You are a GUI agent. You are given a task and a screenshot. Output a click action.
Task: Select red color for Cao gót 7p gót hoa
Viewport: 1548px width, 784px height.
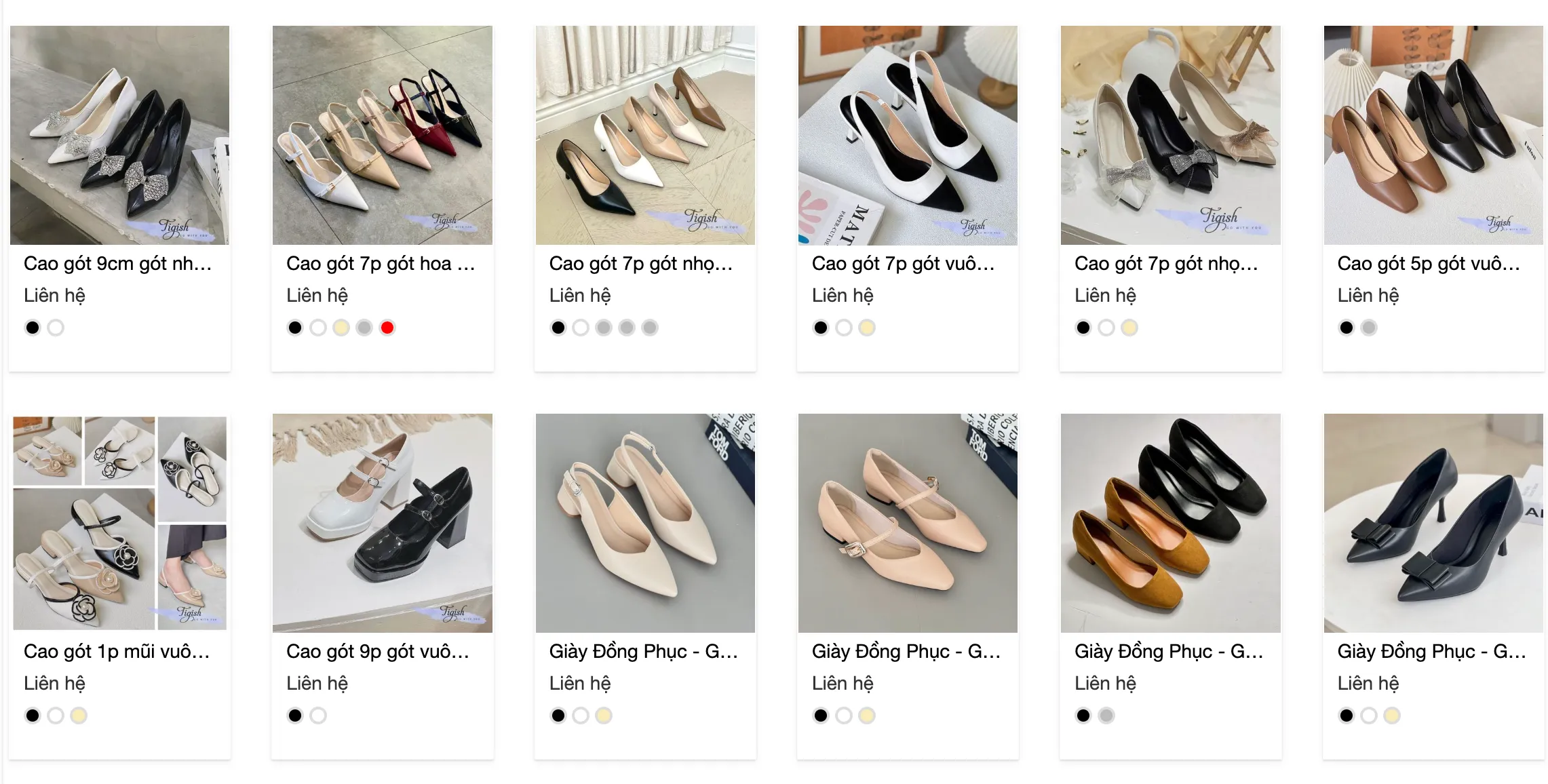click(387, 328)
